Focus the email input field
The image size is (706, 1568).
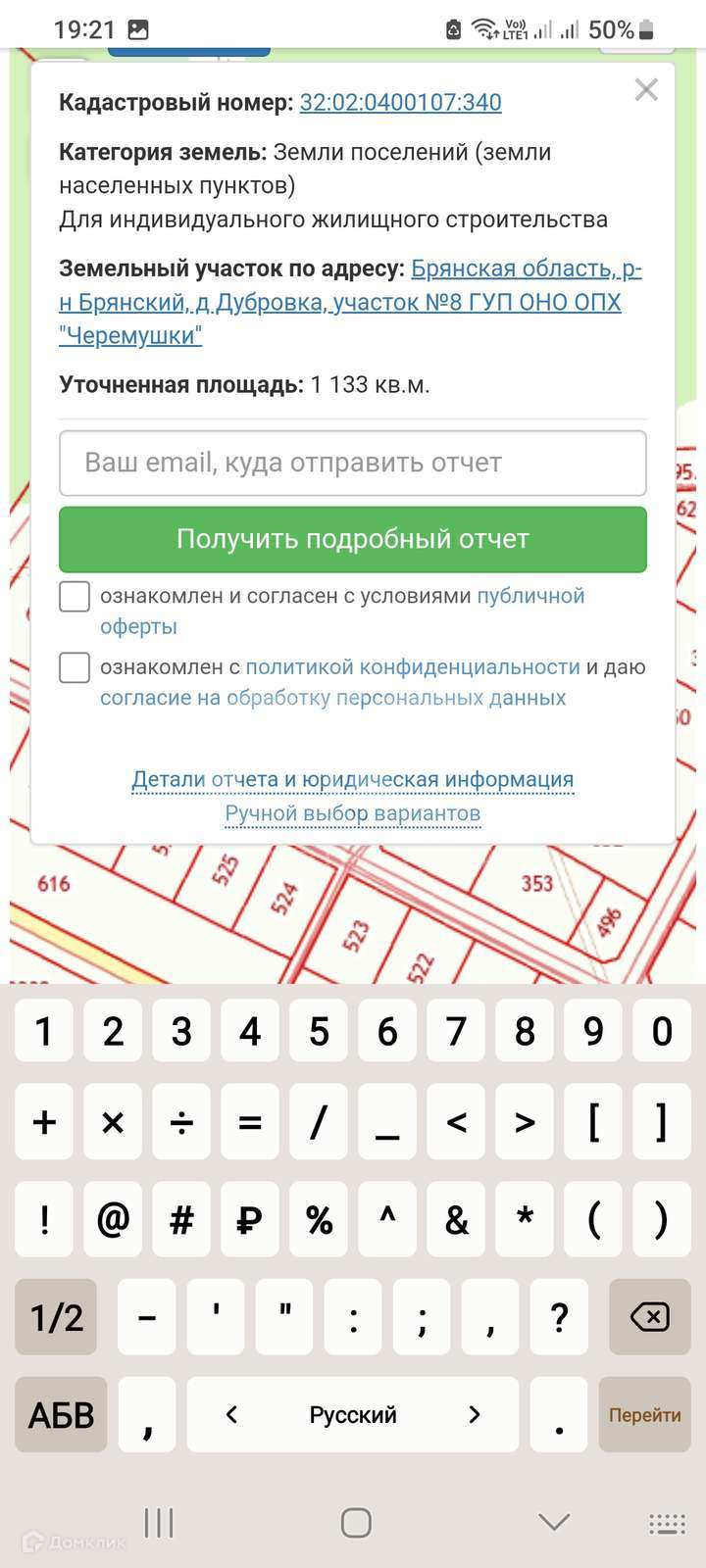point(353,463)
